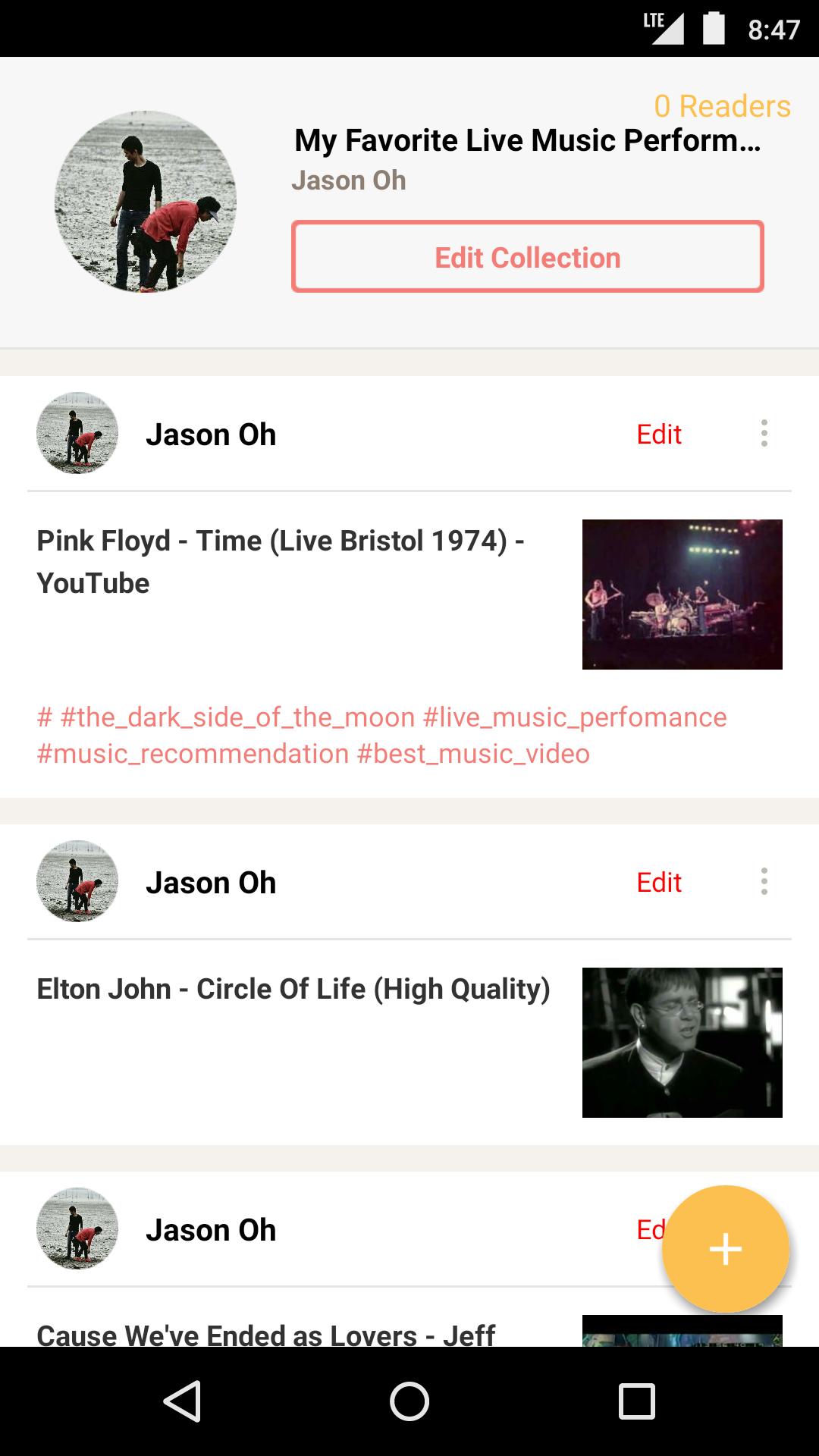
Task: Go to the system home screen
Action: [409, 1401]
